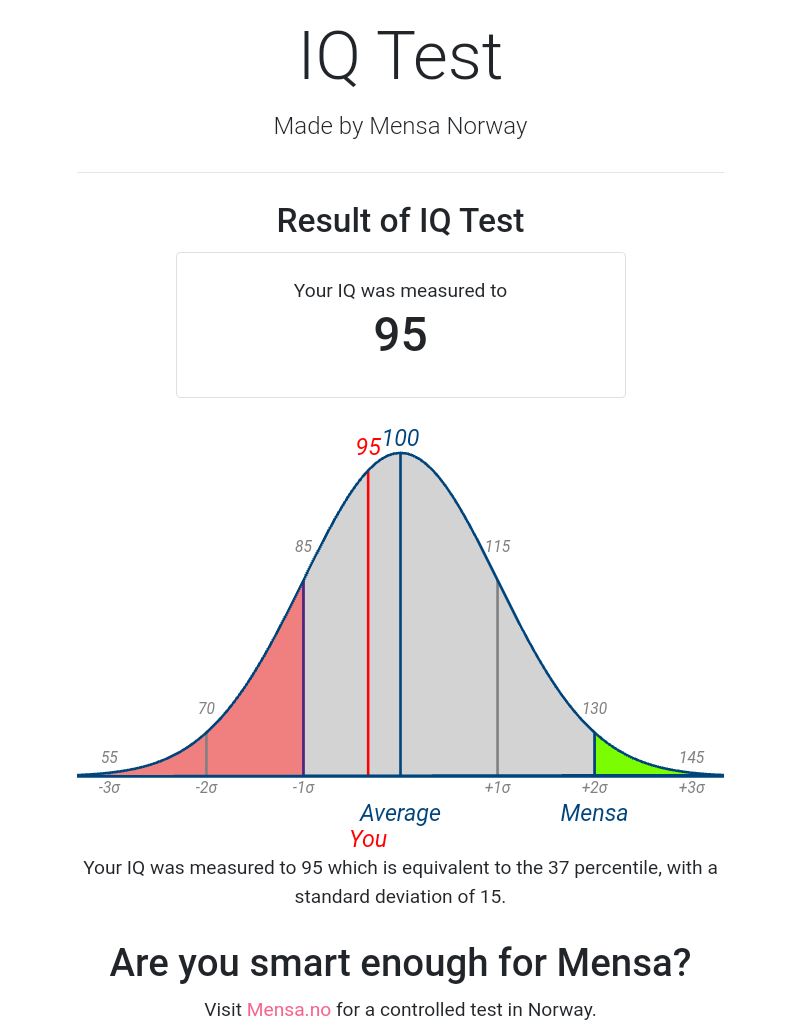Open the Mensa.no link
Image resolution: width=798 pixels, height=1022 pixels.
(x=288, y=1009)
